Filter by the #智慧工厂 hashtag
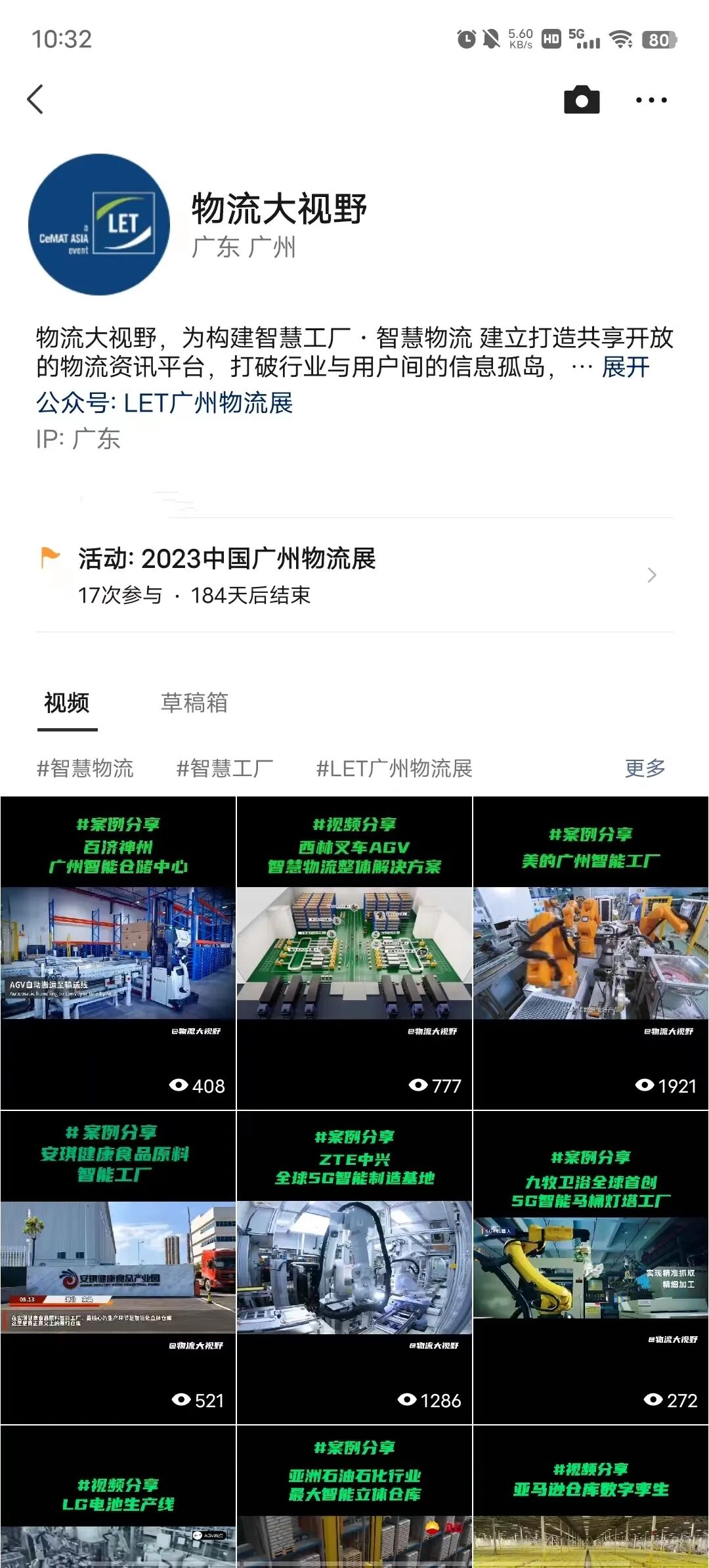This screenshot has height=1568, width=709. click(225, 768)
